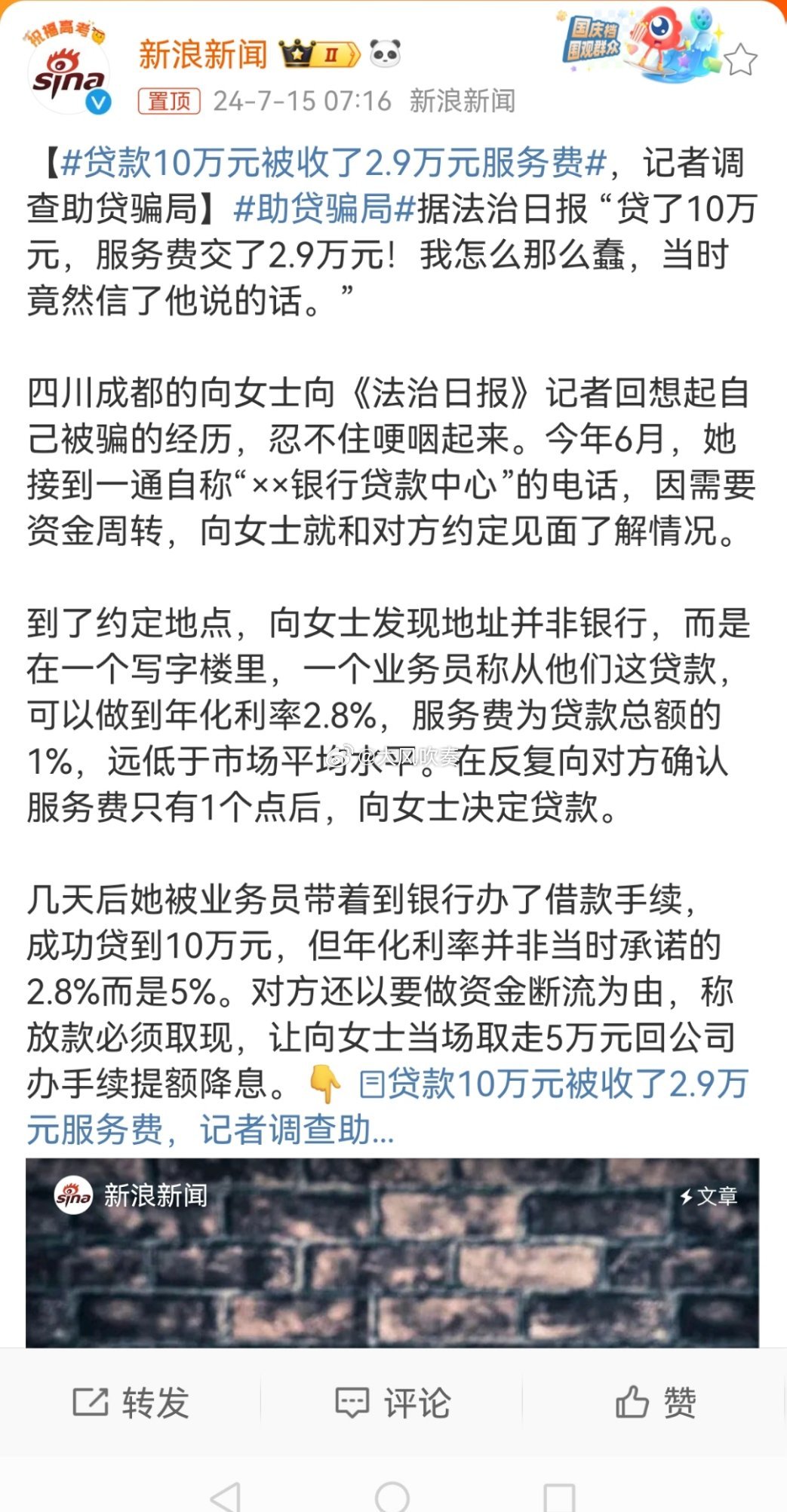Tap the 新浪新闻 account name
Viewport: 787px width, 1512px height.
[203, 54]
